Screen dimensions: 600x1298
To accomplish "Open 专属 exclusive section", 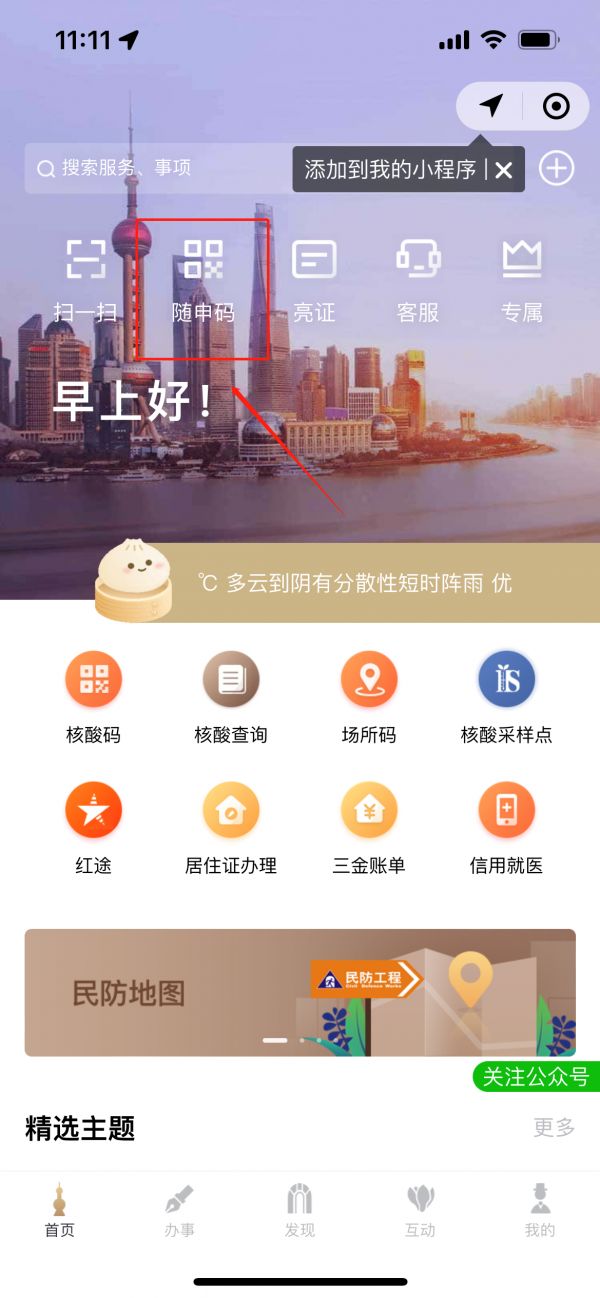I will (x=521, y=279).
